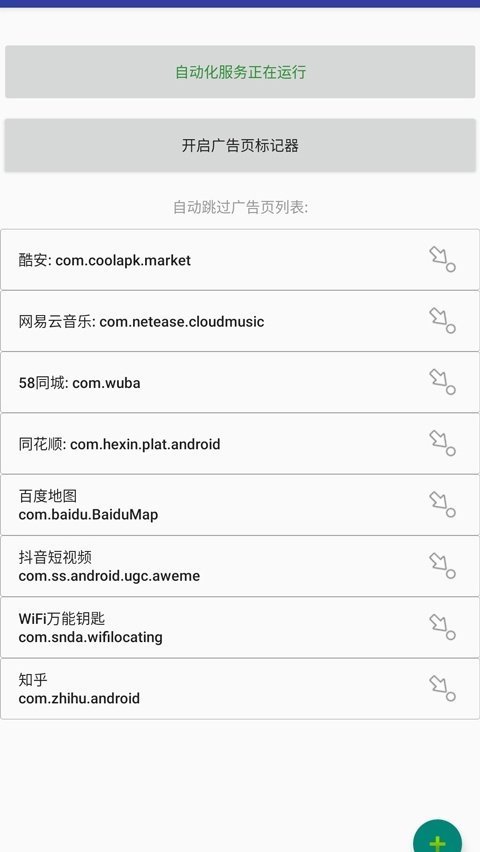Viewport: 480px width, 852px height.
Task: Select the 网易云音乐 list entry
Action: (240, 321)
